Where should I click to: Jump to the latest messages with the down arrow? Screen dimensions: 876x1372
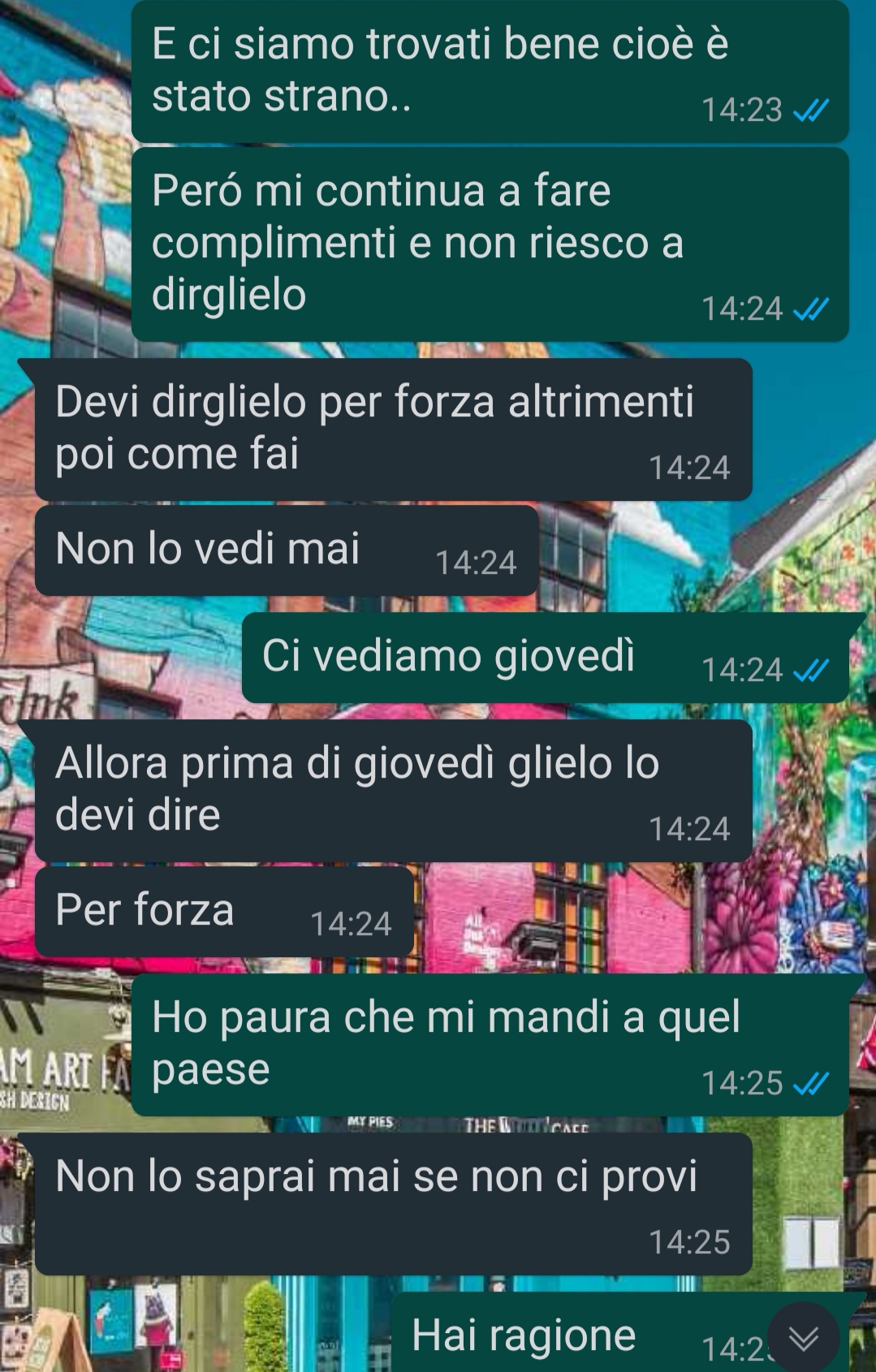(x=803, y=1338)
